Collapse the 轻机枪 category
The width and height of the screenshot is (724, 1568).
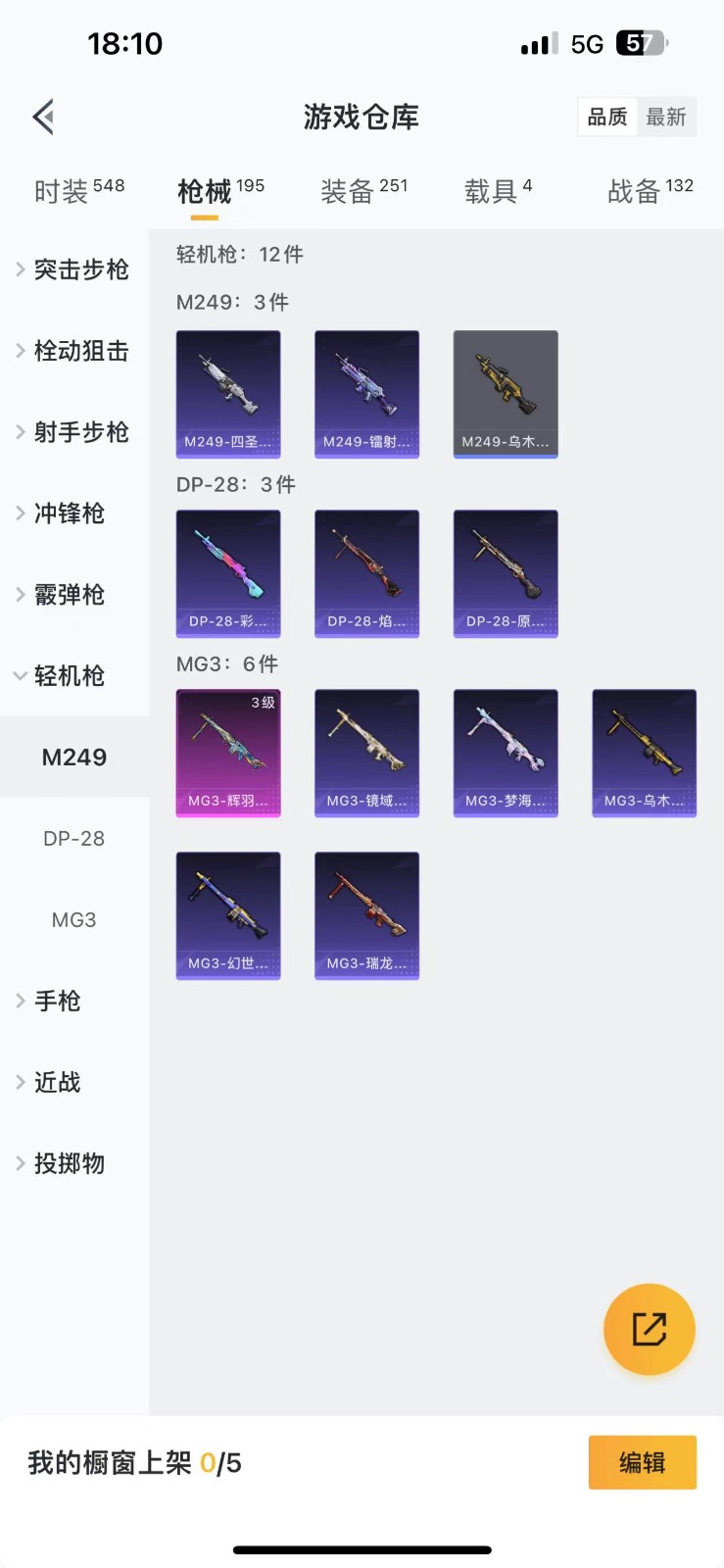[69, 676]
